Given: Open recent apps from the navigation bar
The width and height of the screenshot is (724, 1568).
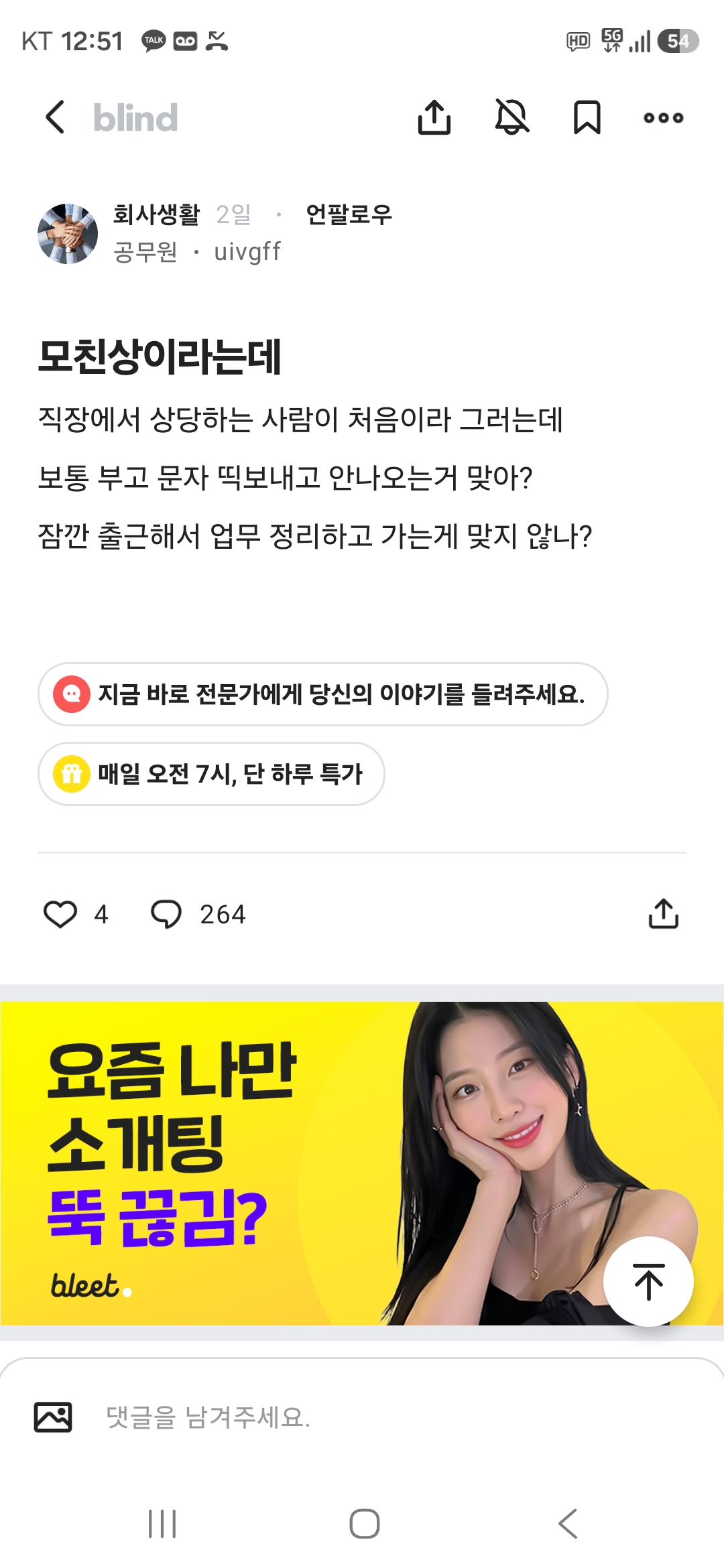Looking at the screenshot, I should [x=162, y=1524].
